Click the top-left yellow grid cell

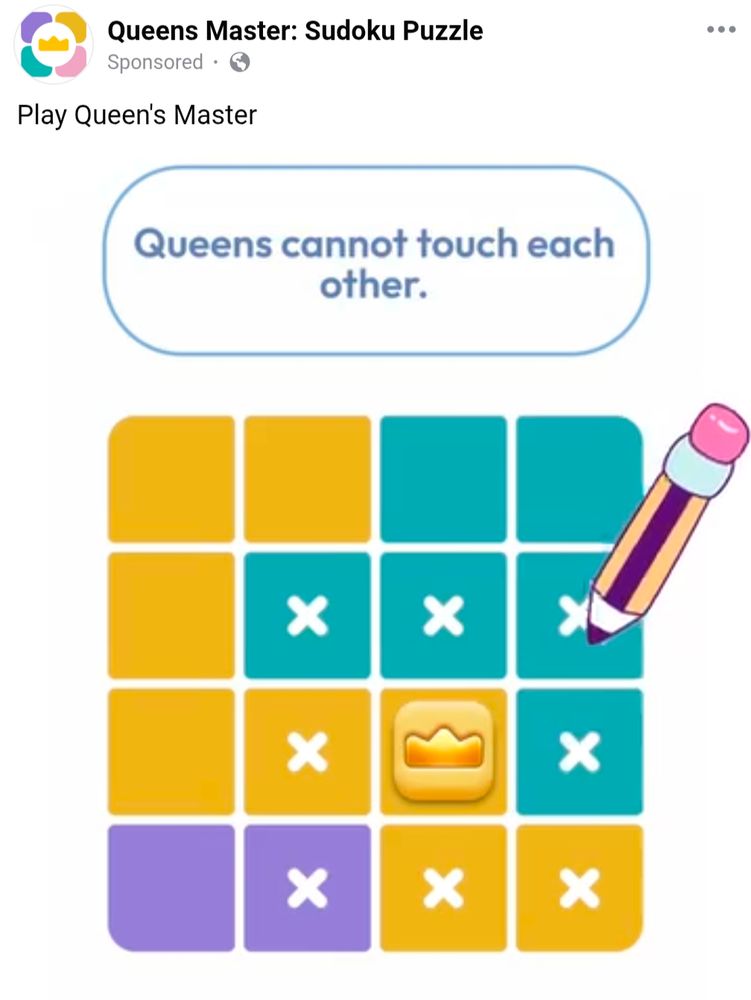click(x=170, y=480)
